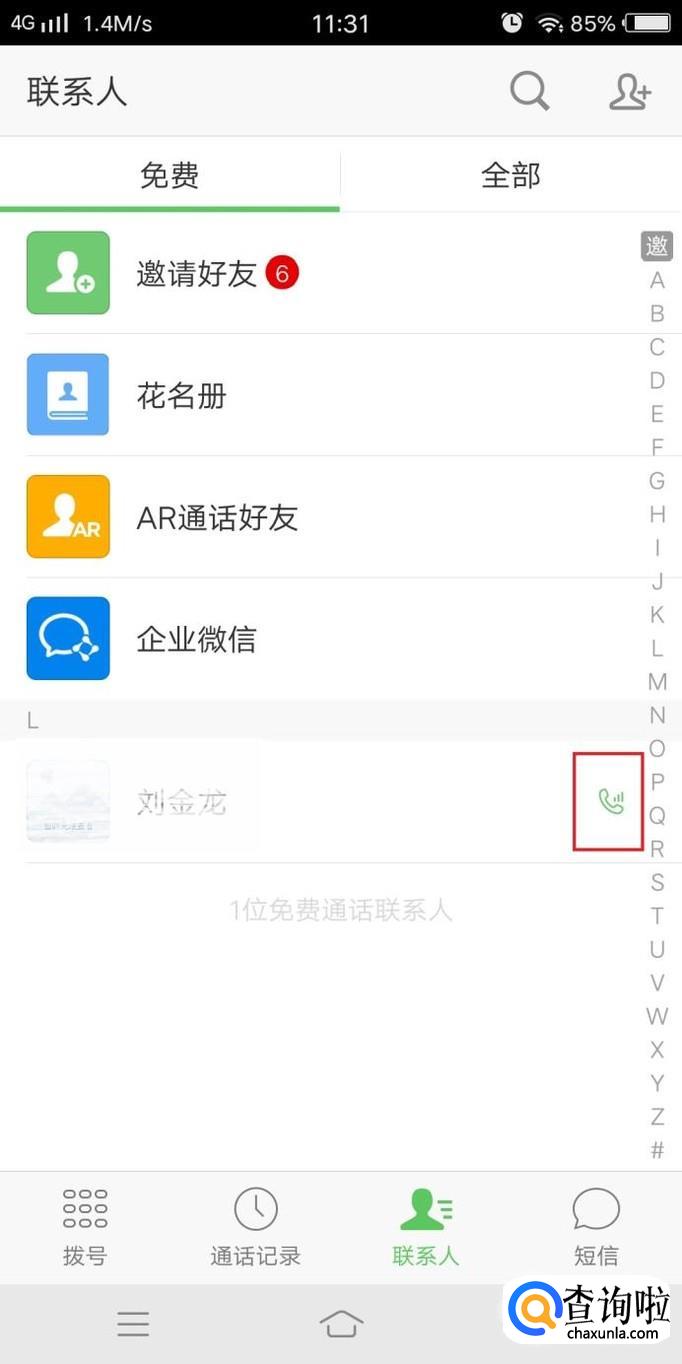
Task: Tap the system home button
Action: pyautogui.click(x=341, y=1324)
